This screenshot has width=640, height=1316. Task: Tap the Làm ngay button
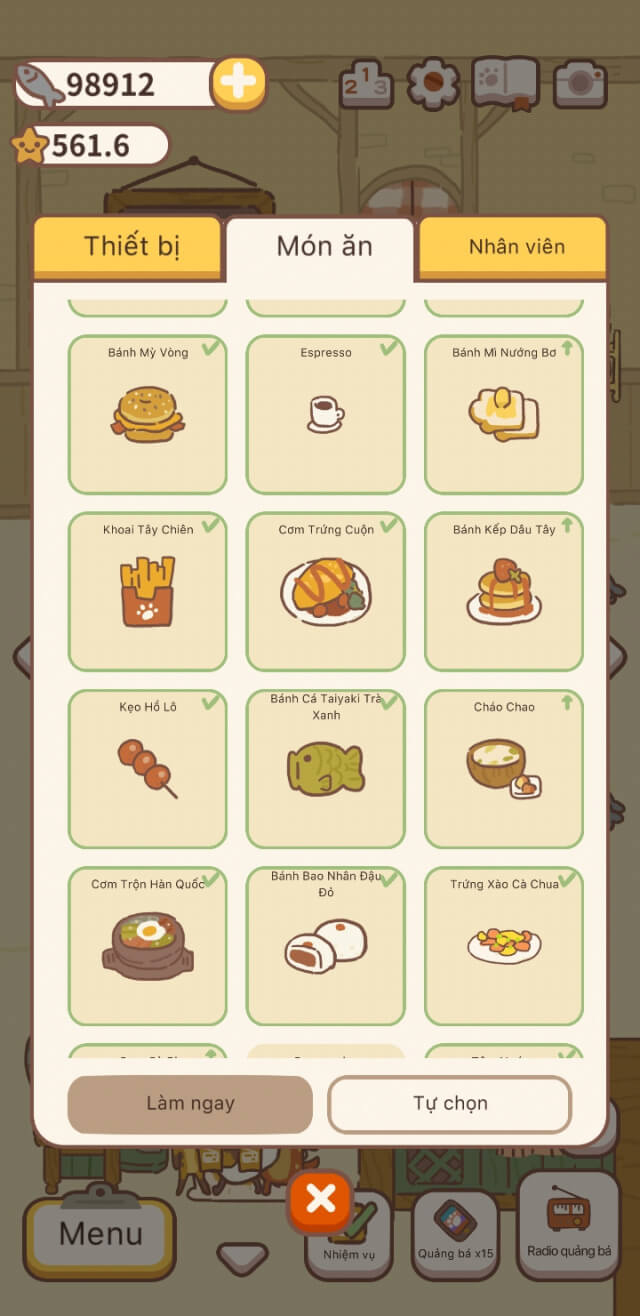190,1104
